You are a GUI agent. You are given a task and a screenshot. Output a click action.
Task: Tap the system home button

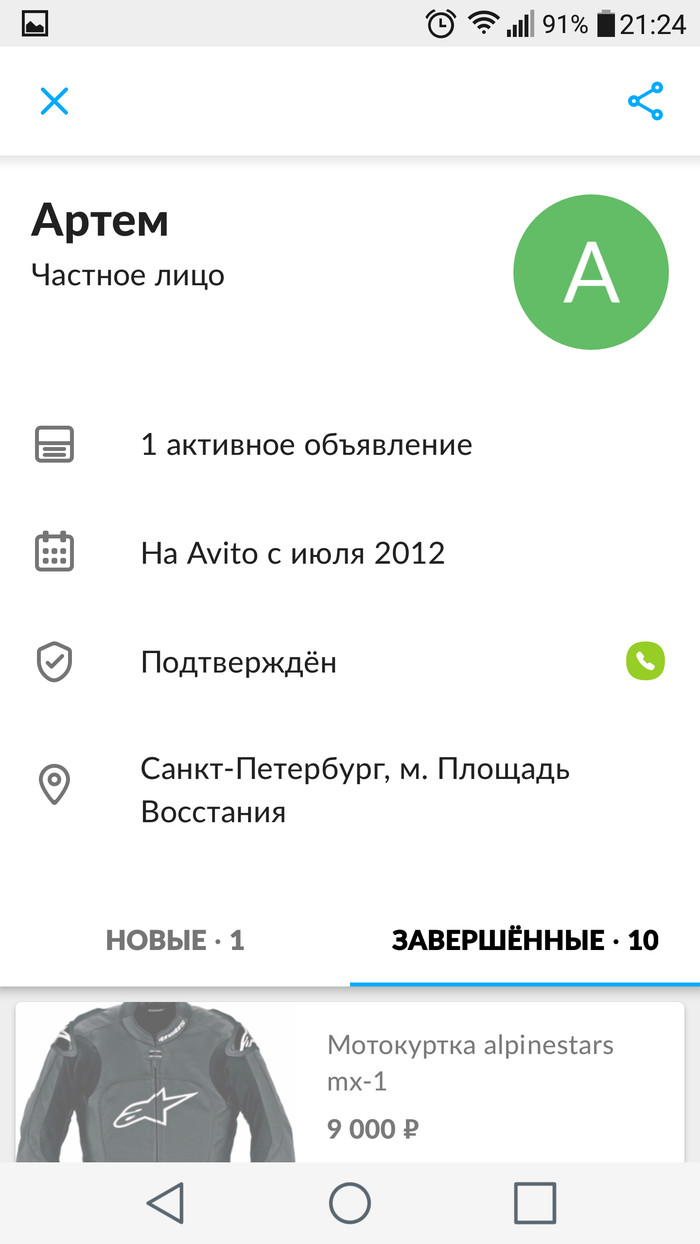click(x=350, y=1203)
